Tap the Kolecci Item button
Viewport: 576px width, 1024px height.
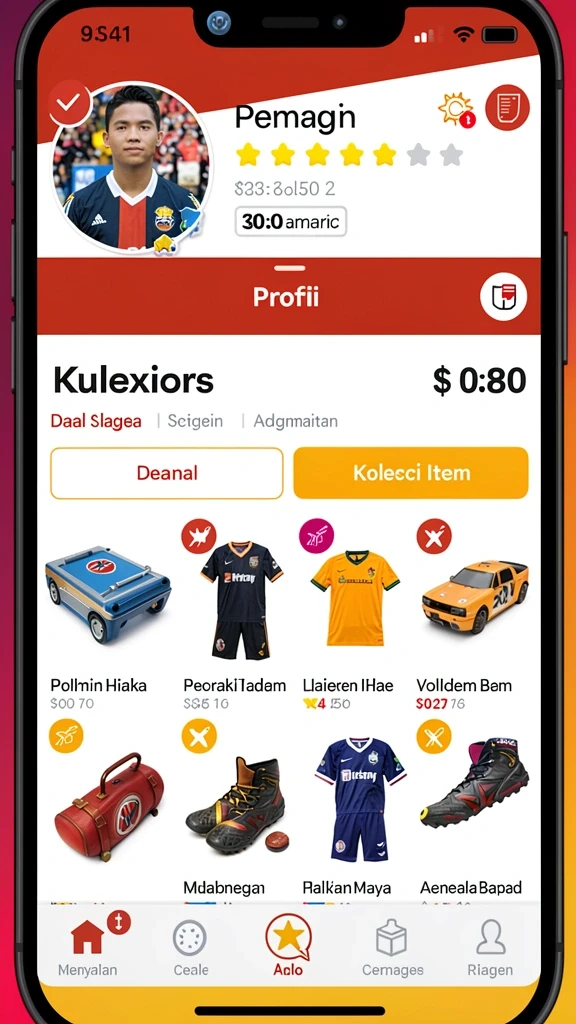pos(411,473)
